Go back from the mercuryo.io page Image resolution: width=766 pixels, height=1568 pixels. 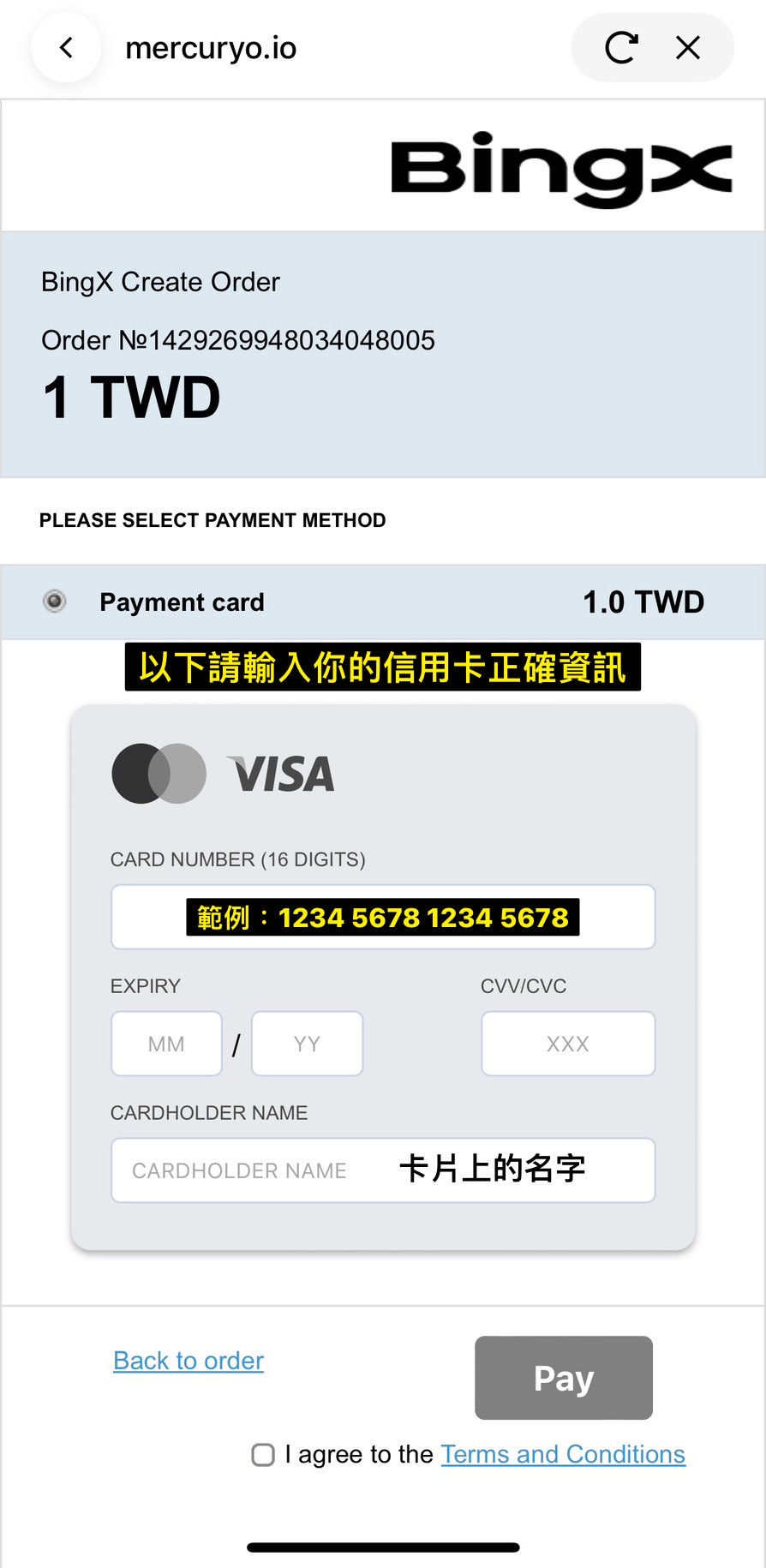tap(66, 48)
